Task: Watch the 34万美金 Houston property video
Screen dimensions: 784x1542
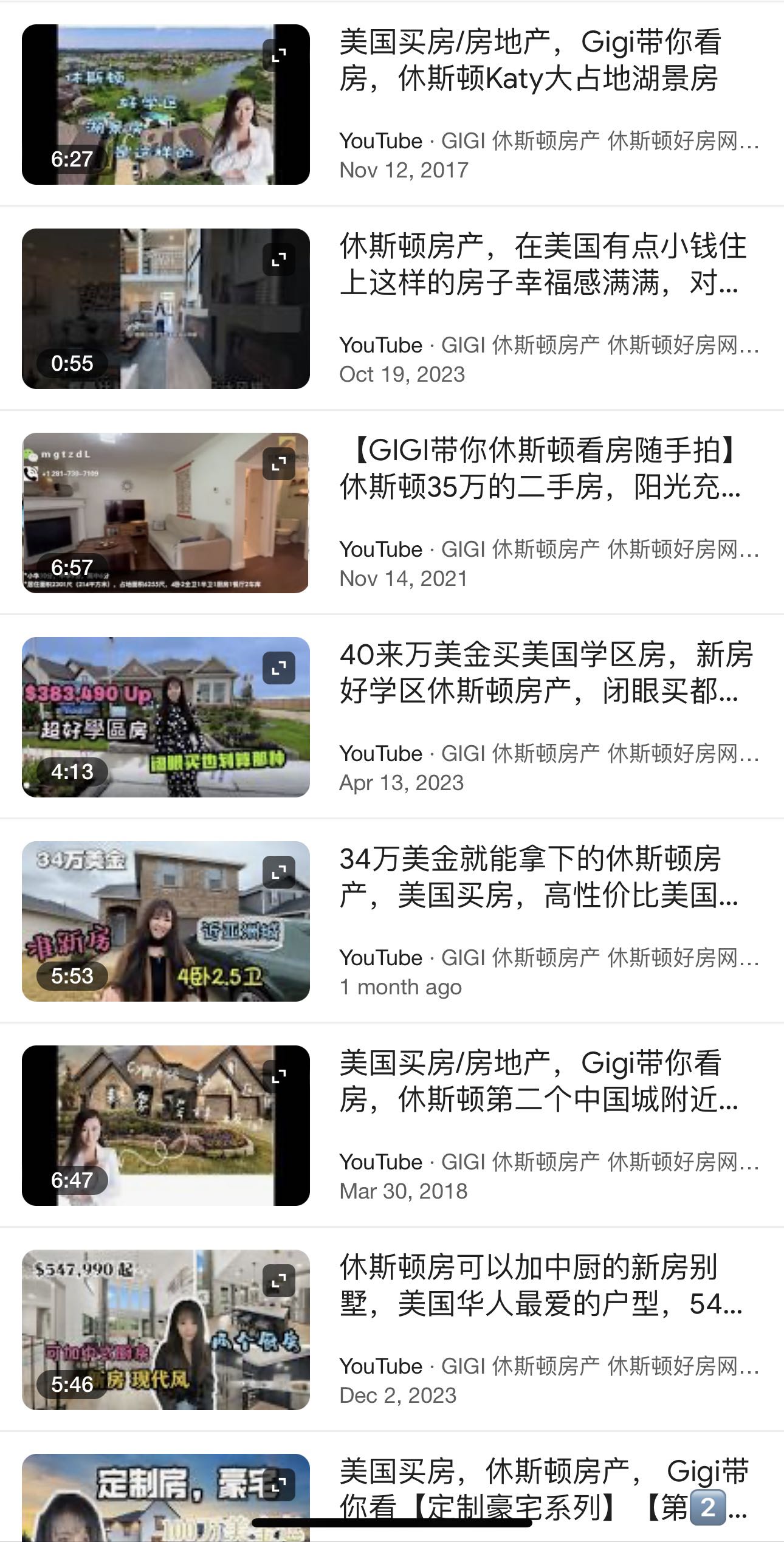Action: 538,877
